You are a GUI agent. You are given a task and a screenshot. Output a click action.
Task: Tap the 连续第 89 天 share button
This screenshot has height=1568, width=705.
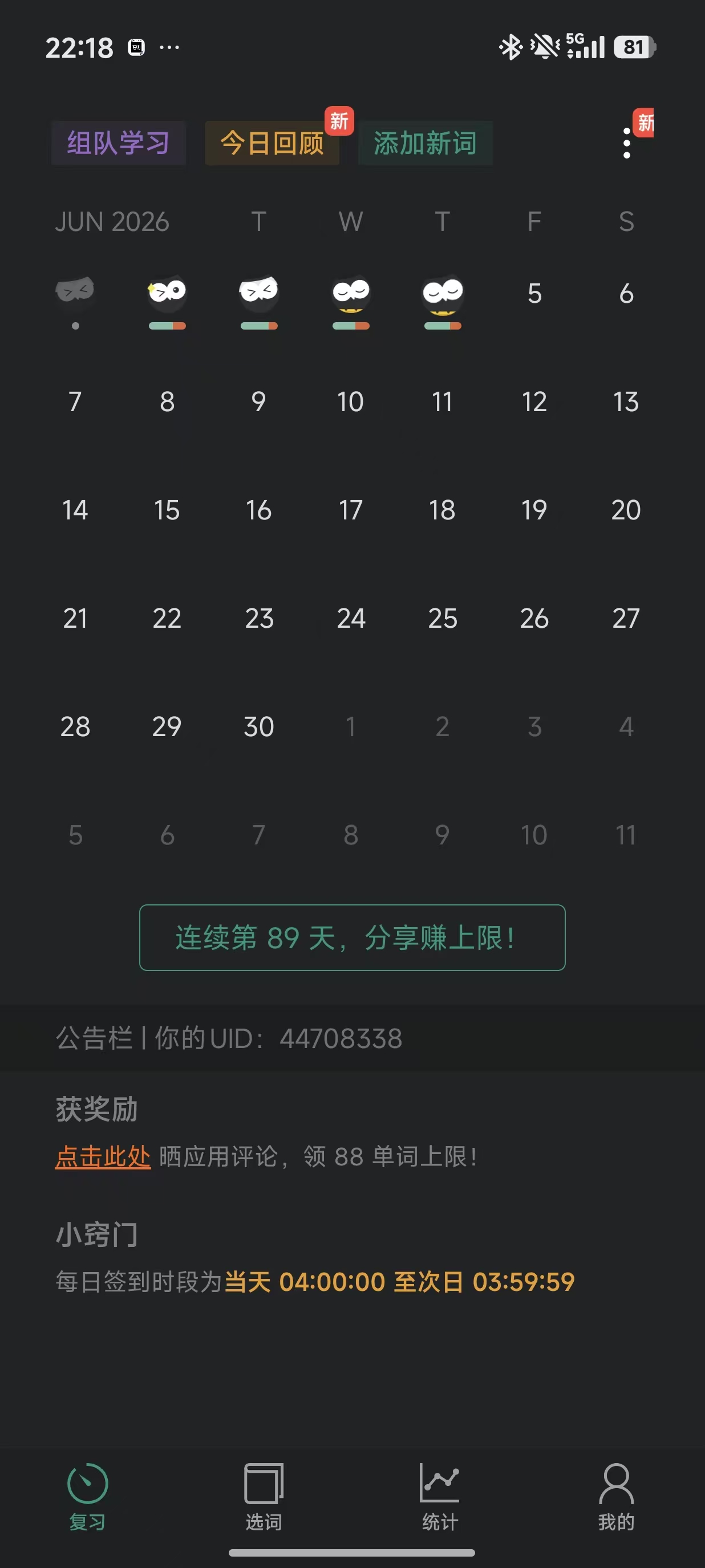tap(352, 937)
